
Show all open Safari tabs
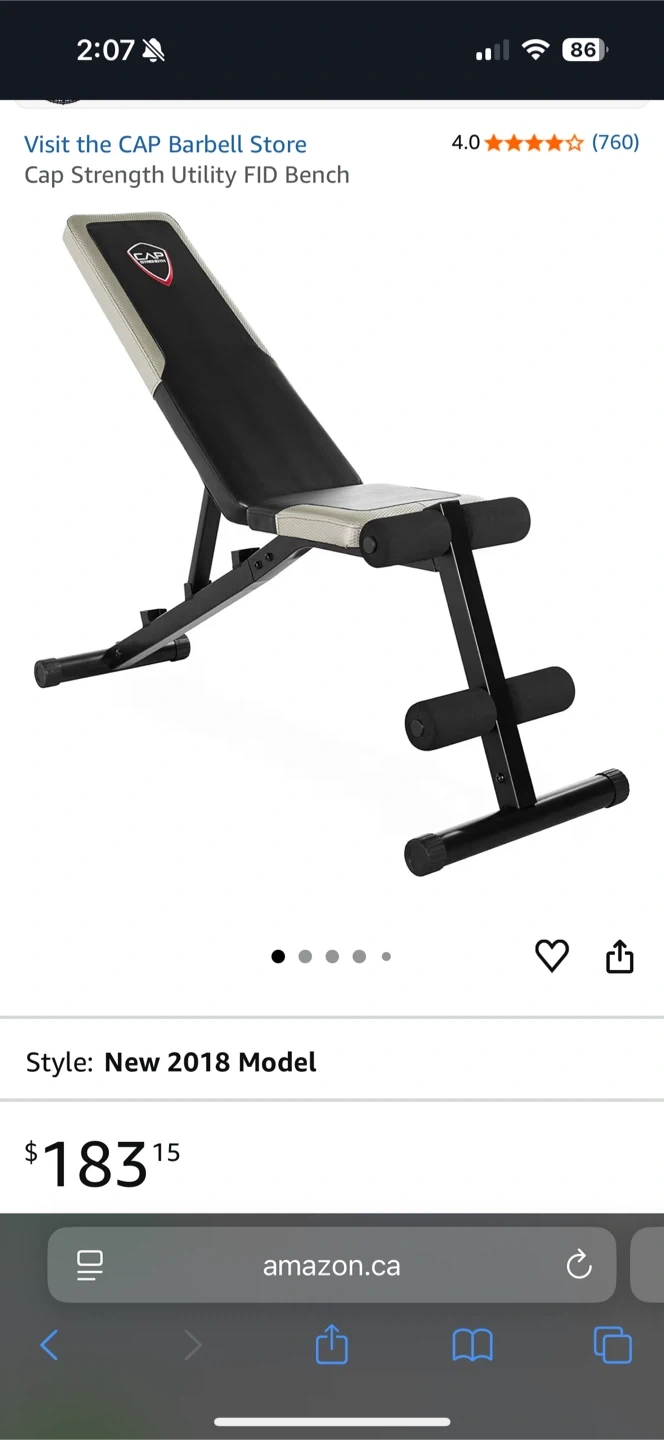coord(613,1345)
